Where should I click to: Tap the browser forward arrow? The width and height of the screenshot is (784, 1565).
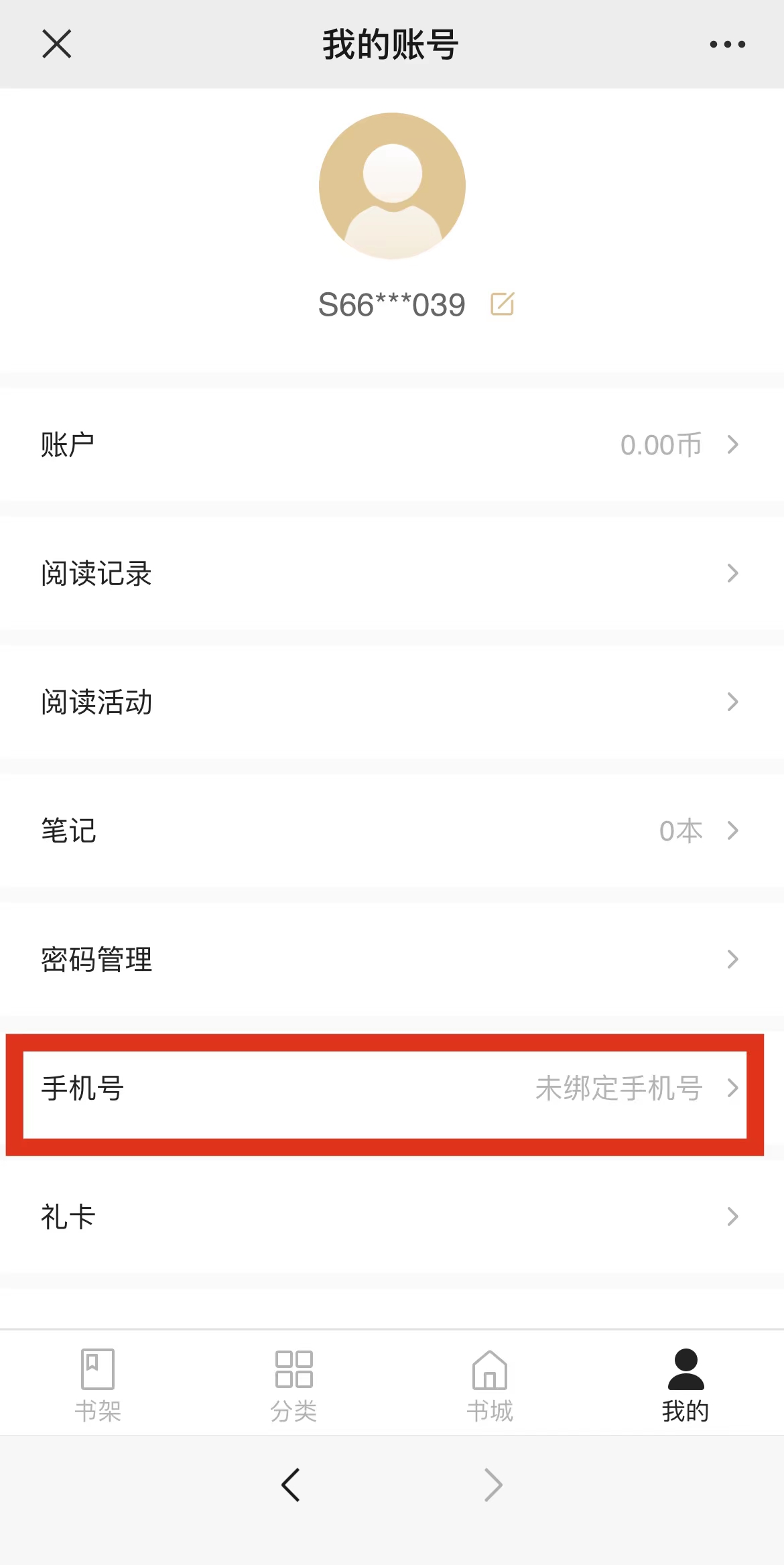493,1485
